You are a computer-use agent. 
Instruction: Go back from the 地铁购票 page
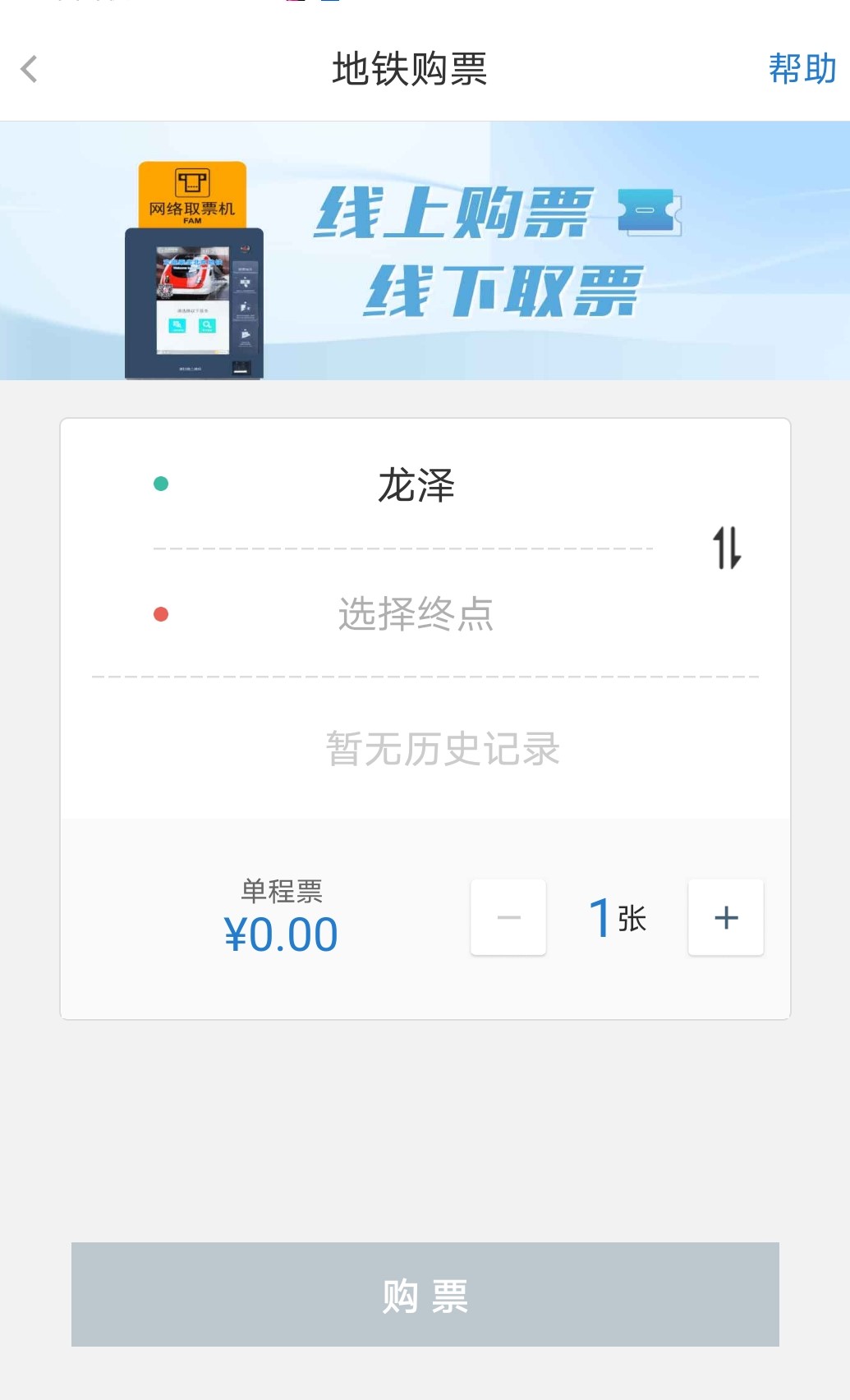30,69
